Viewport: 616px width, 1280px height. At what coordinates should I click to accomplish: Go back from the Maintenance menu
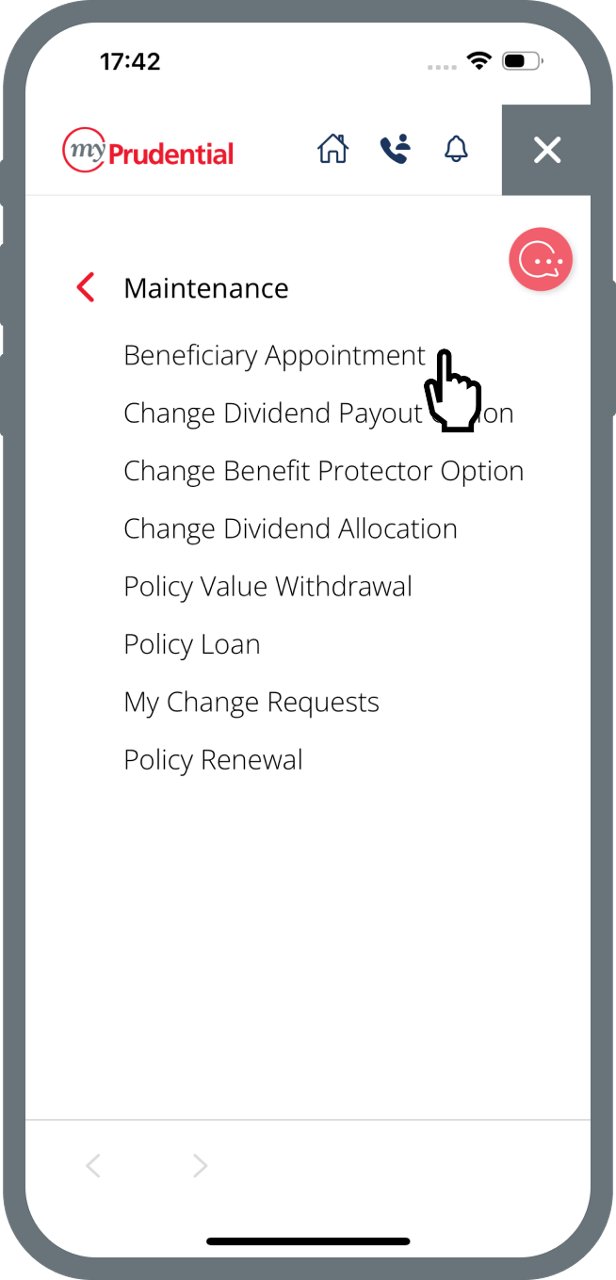pyautogui.click(x=86, y=288)
